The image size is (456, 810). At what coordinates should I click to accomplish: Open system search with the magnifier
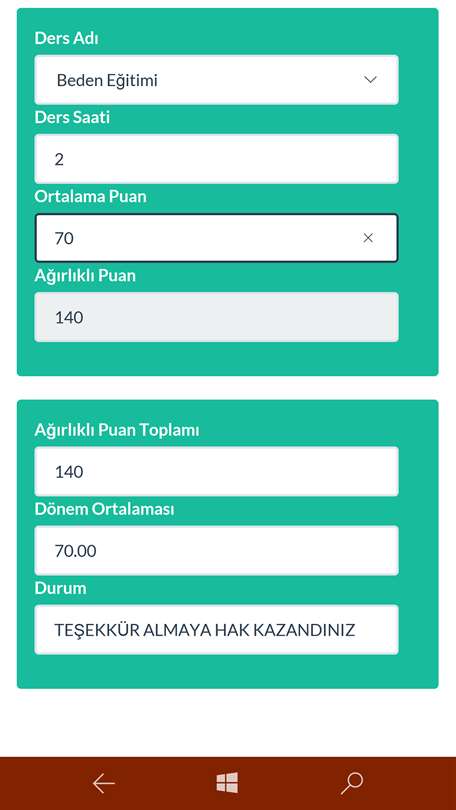[x=352, y=784]
